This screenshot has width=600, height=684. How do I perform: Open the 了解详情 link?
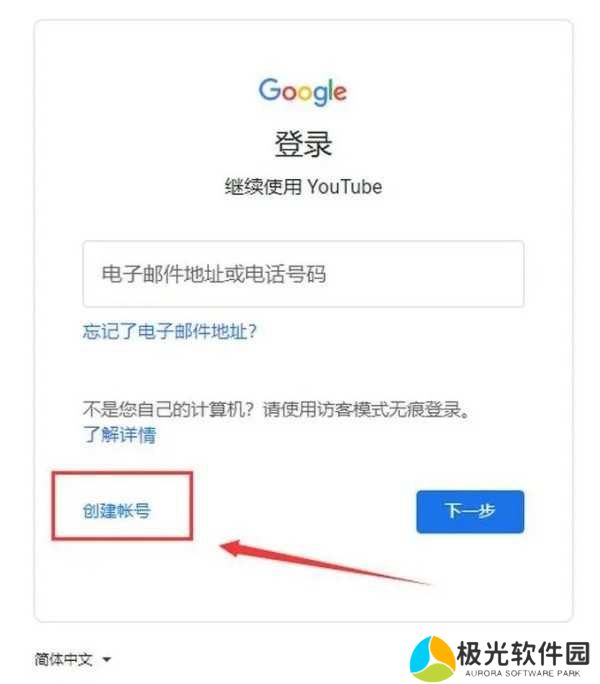[x=119, y=435]
